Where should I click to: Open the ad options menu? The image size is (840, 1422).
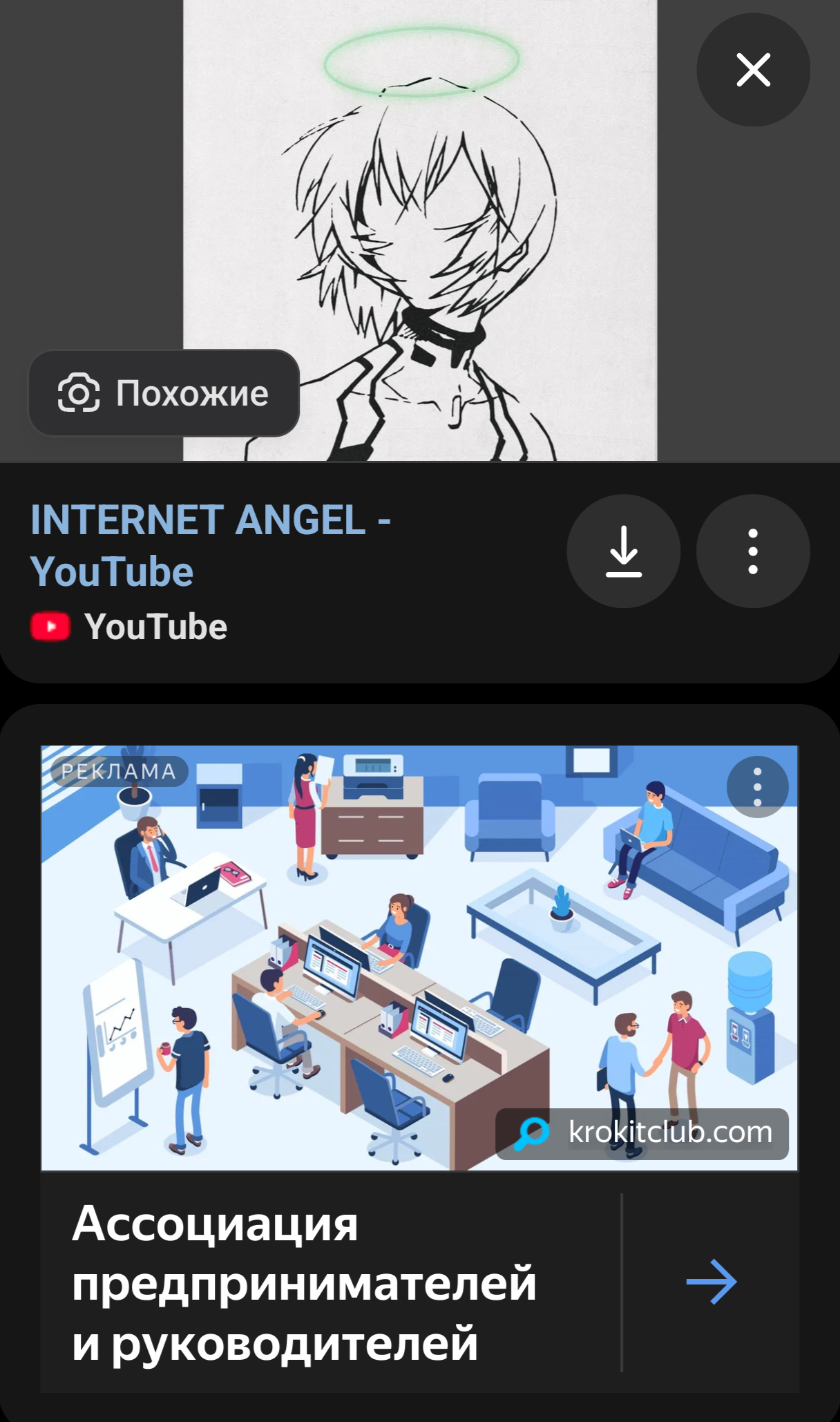click(757, 787)
